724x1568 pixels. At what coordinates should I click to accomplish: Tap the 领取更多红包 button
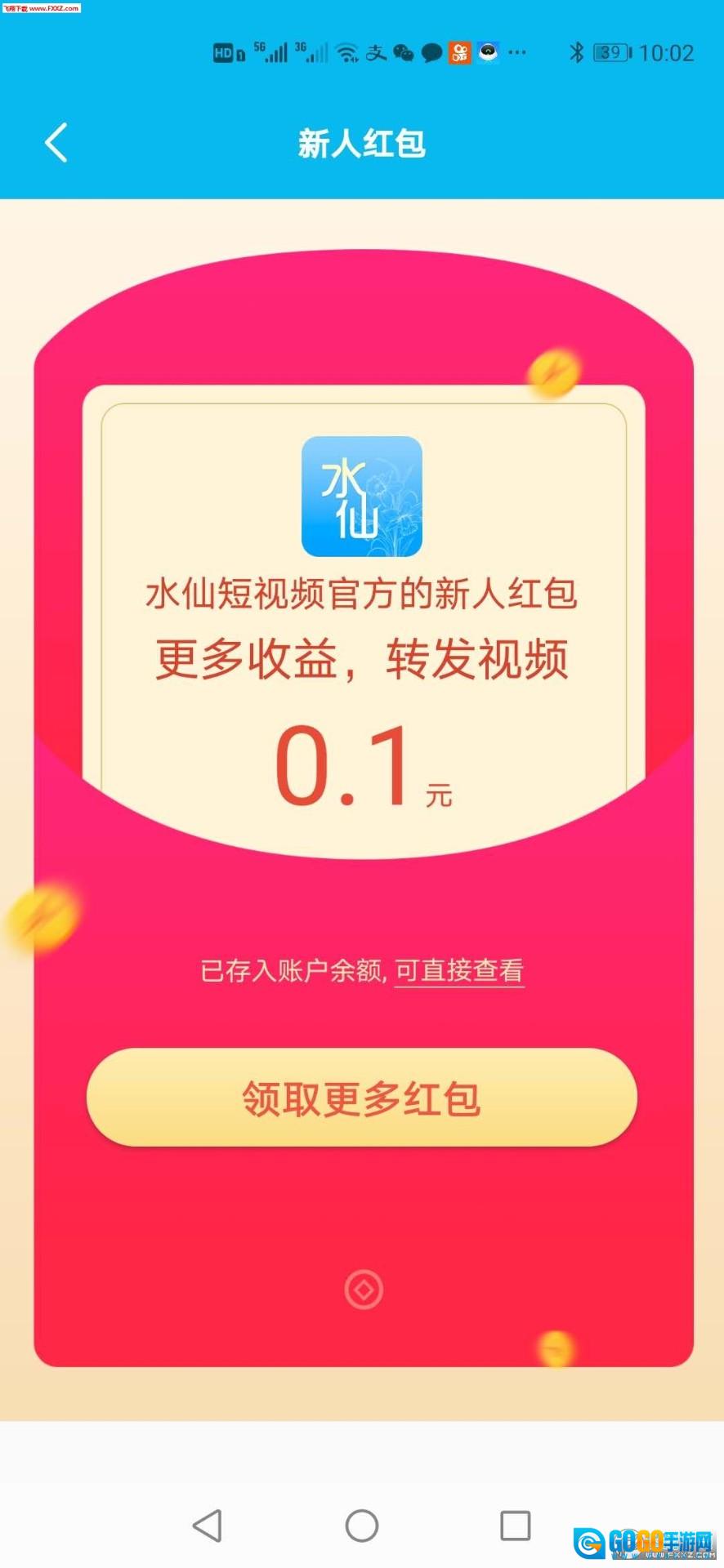point(361,1098)
